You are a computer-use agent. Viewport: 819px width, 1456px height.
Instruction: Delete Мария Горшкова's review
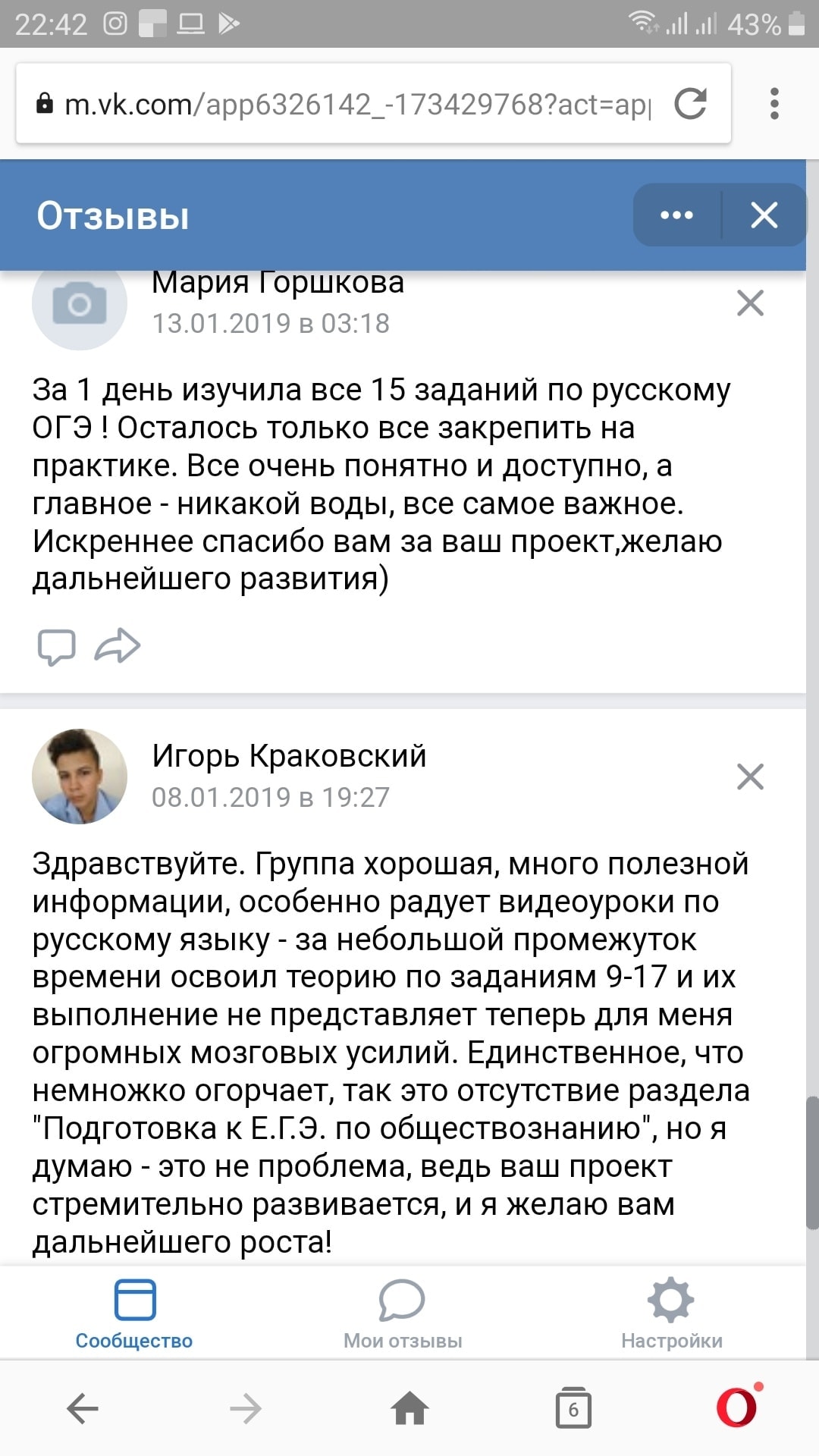(x=750, y=303)
